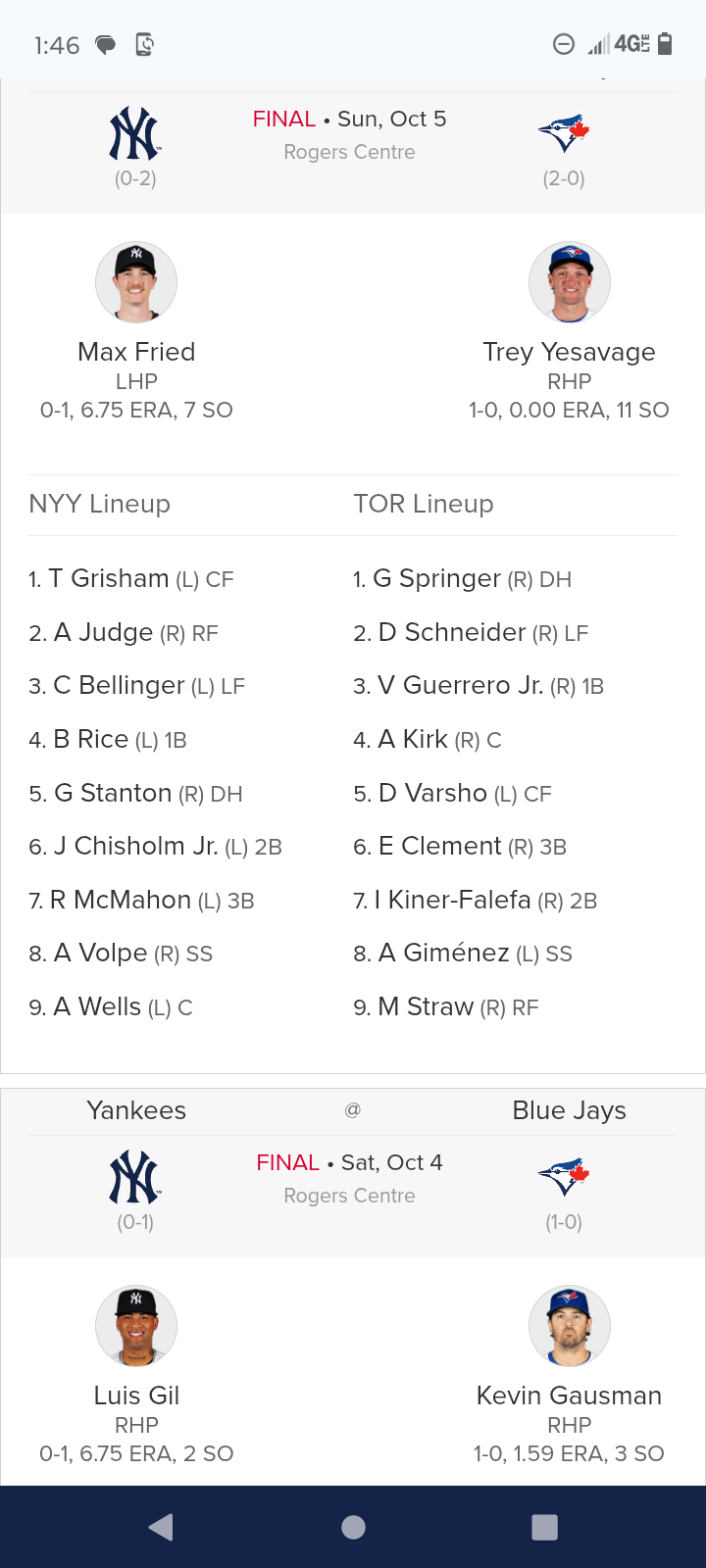Select G Springer in TOR Lineup
This screenshot has height=1568, width=706.
[x=436, y=578]
